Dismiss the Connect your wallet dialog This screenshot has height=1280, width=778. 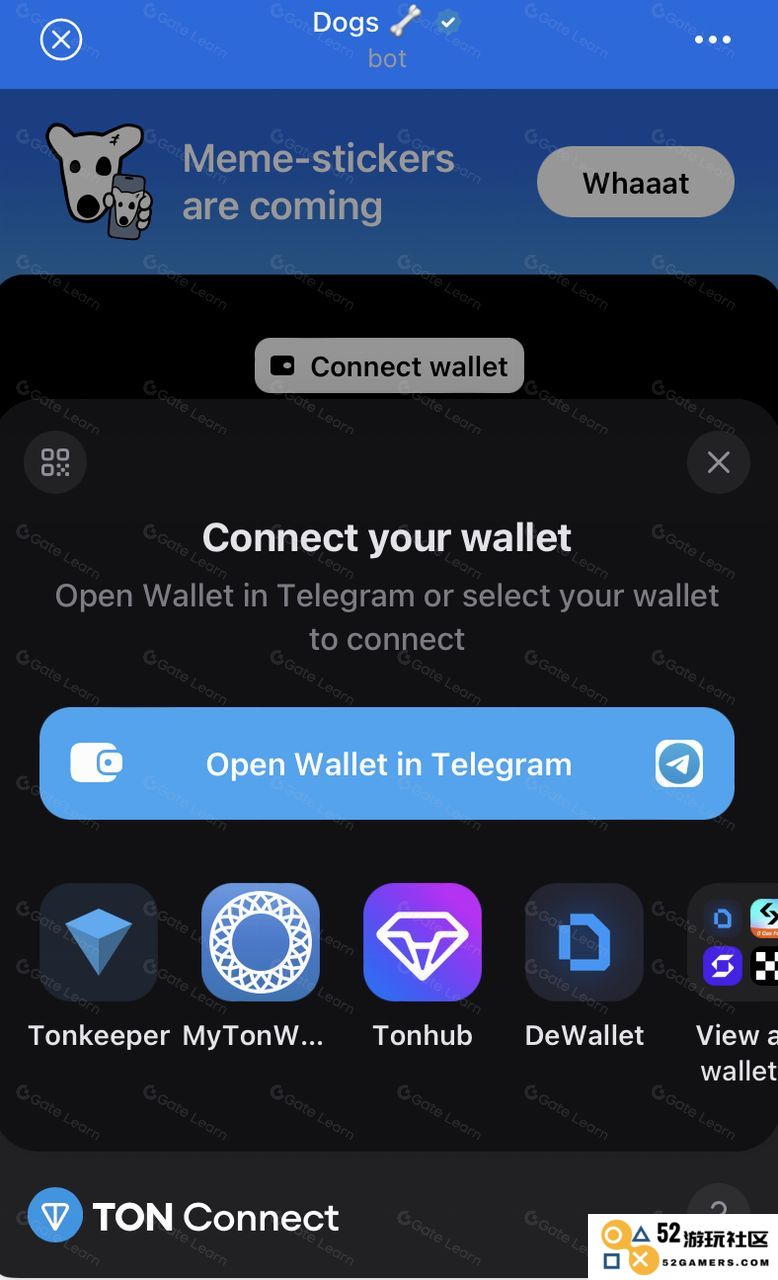[718, 462]
